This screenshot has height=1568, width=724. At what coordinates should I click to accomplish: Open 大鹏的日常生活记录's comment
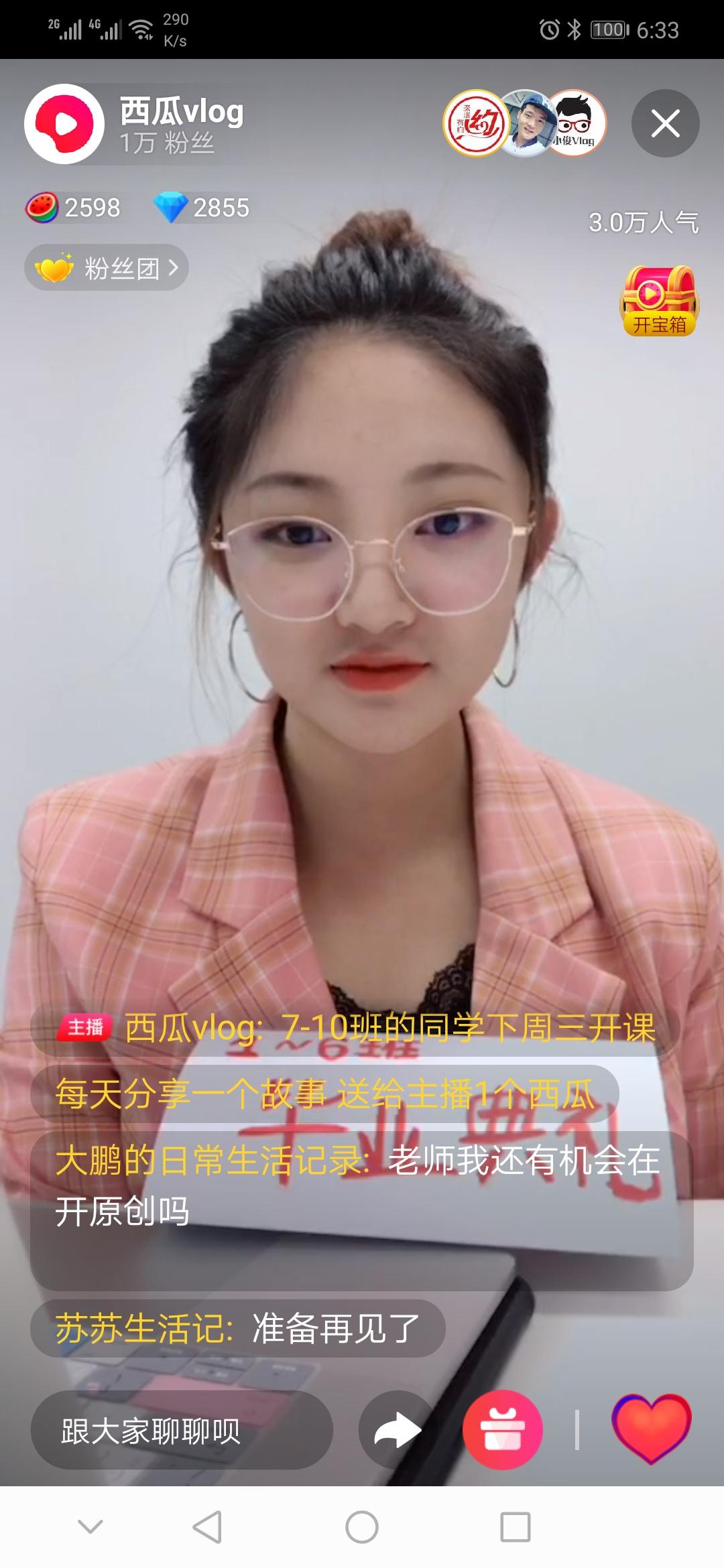pyautogui.click(x=361, y=1186)
